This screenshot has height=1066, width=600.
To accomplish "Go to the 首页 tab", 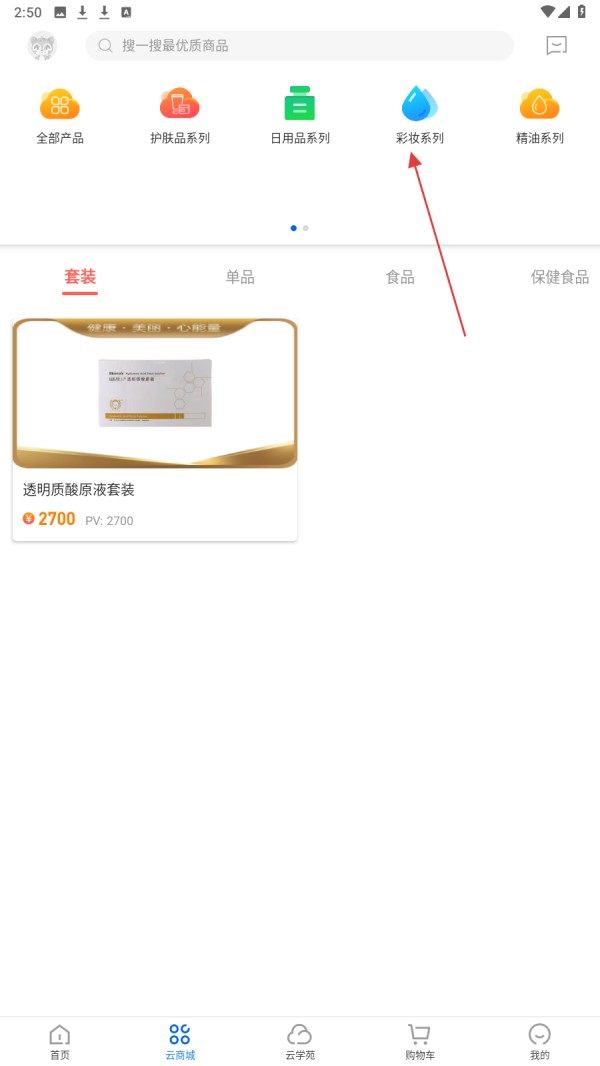I will coord(60,1041).
